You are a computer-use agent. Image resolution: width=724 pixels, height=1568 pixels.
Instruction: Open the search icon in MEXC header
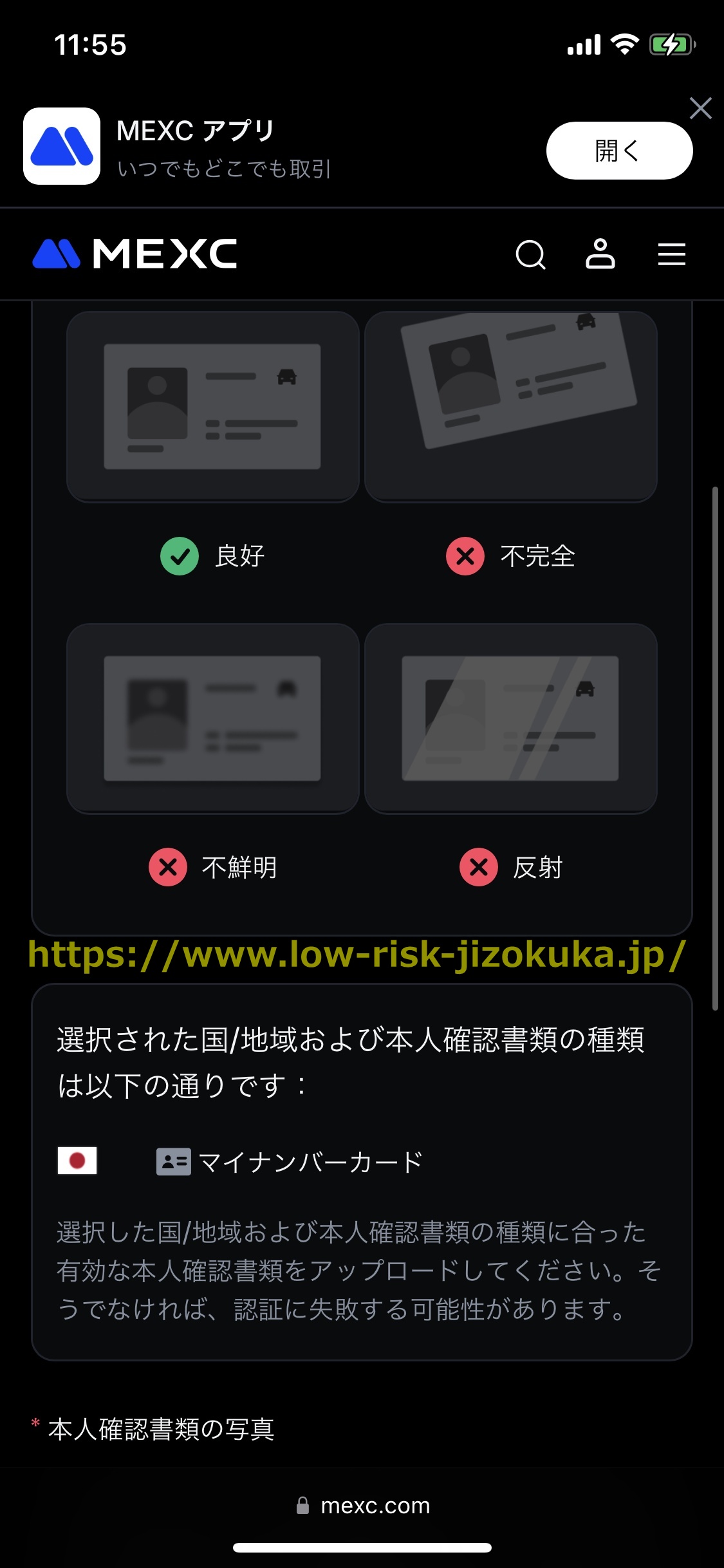click(531, 254)
